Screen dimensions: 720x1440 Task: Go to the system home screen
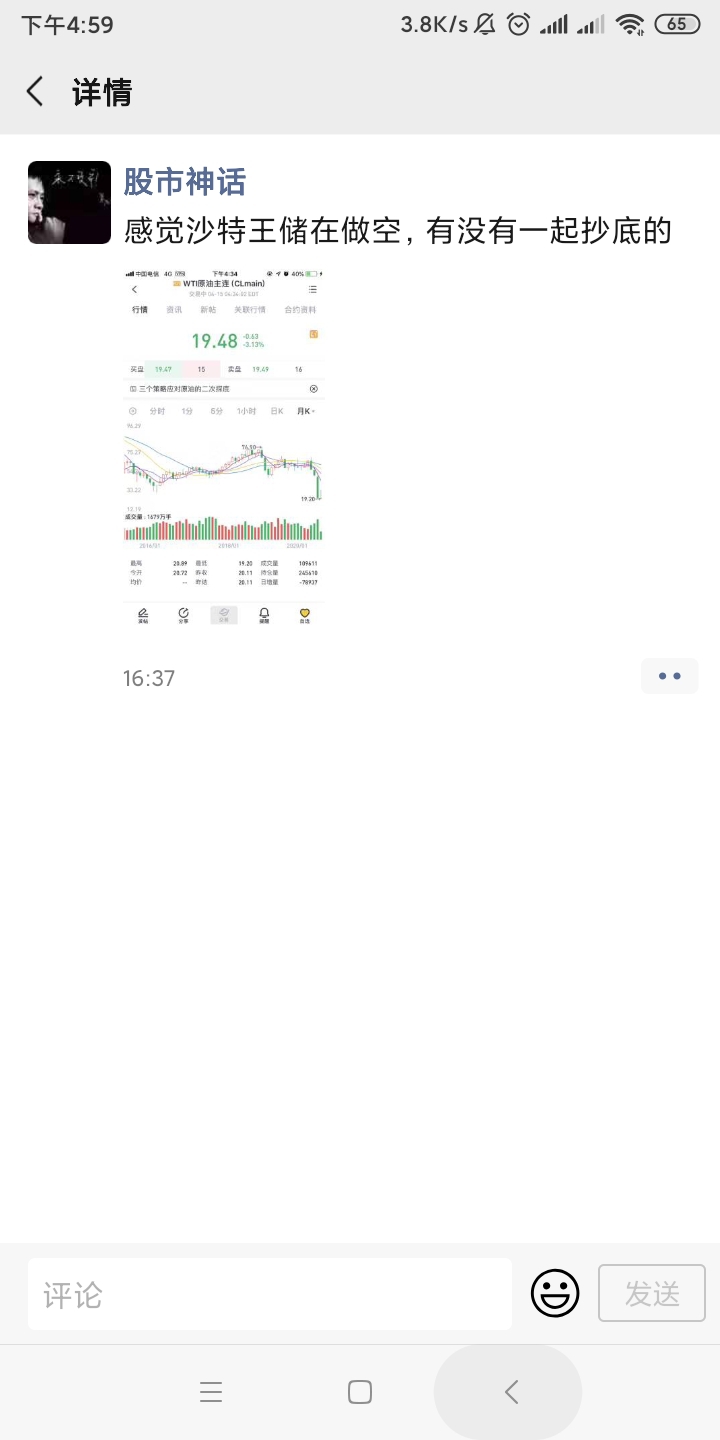(360, 1392)
